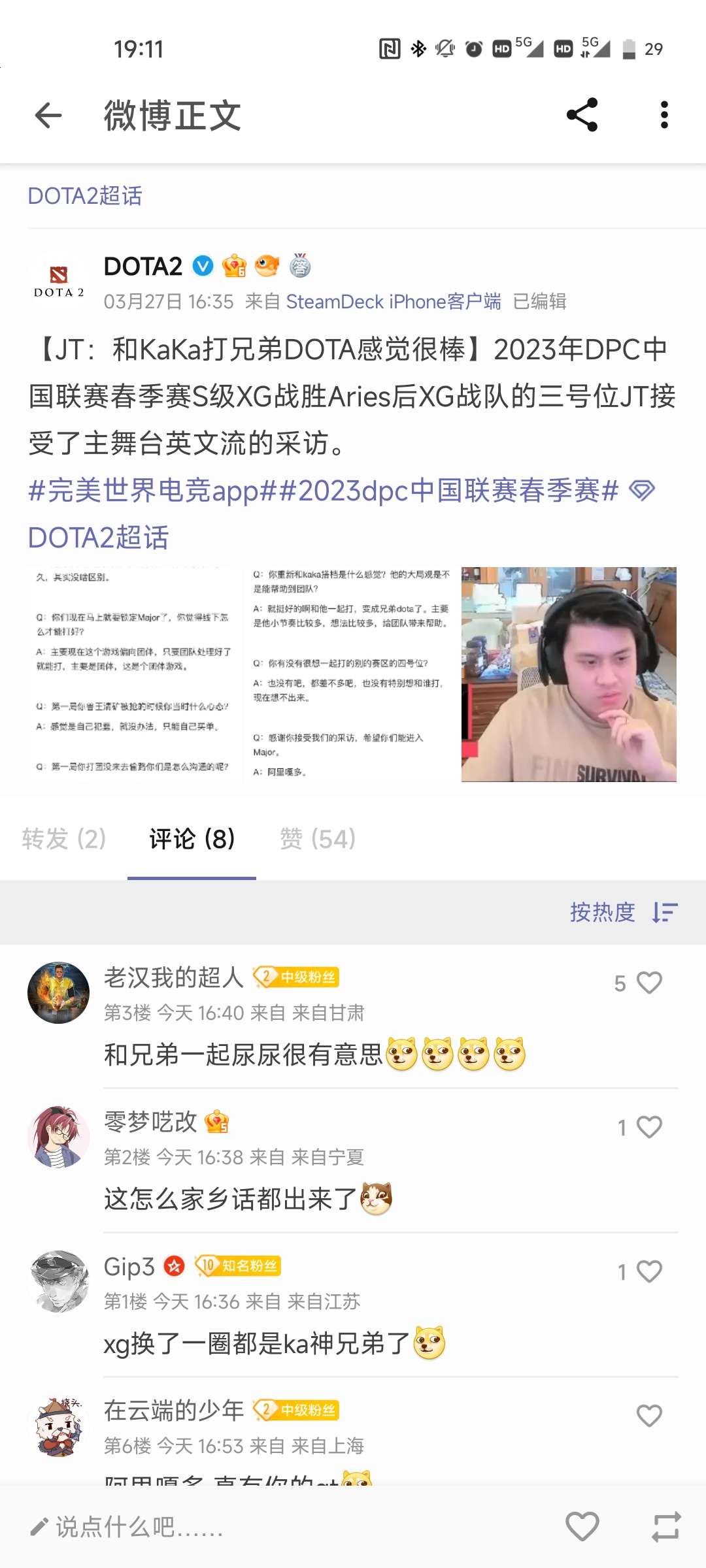Image resolution: width=706 pixels, height=1568 pixels.
Task: Open the three-dot overflow menu
Action: pyautogui.click(x=664, y=115)
